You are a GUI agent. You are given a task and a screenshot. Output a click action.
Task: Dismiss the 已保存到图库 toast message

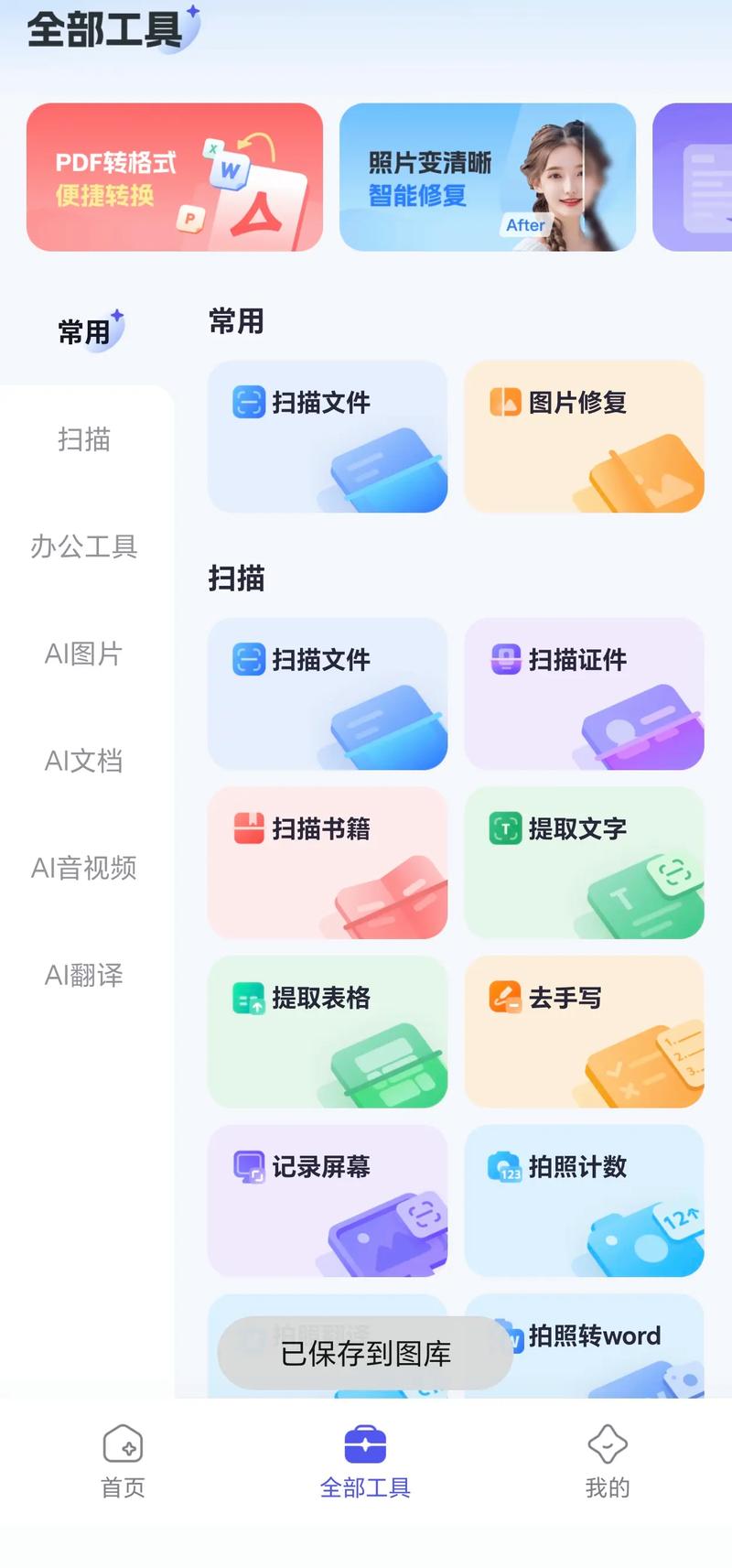364,1353
